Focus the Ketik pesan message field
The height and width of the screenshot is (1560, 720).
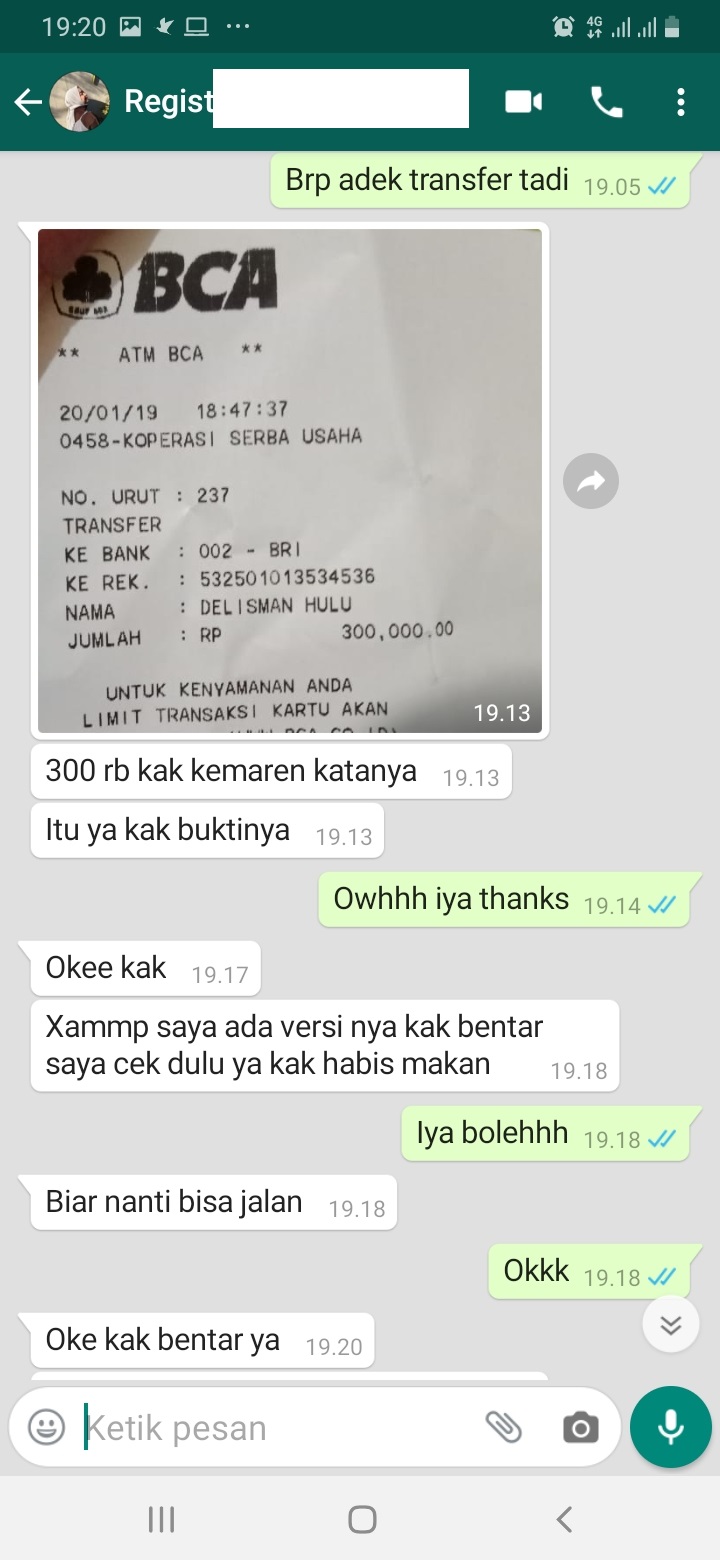tap(280, 1428)
